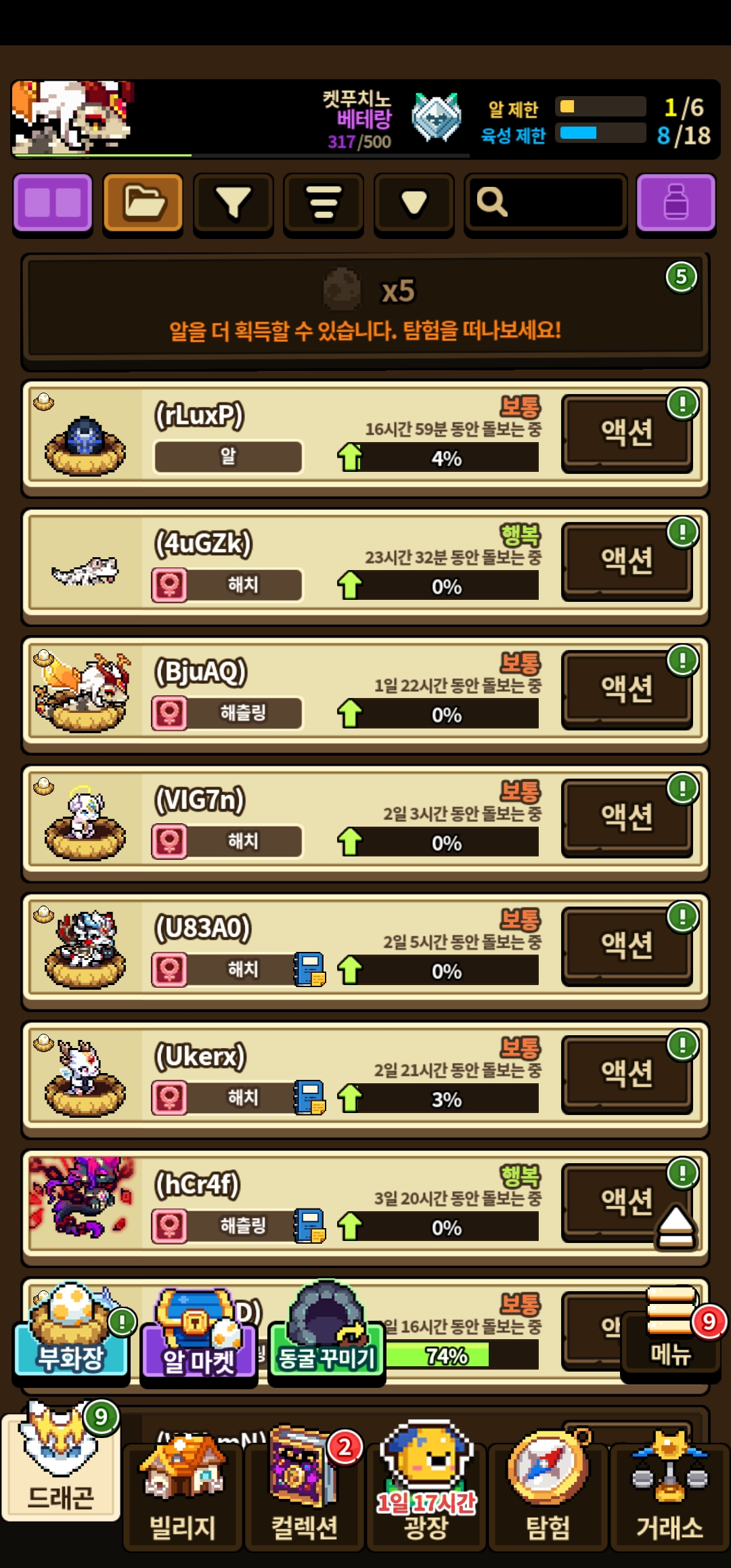Open the sort order option

tap(324, 203)
